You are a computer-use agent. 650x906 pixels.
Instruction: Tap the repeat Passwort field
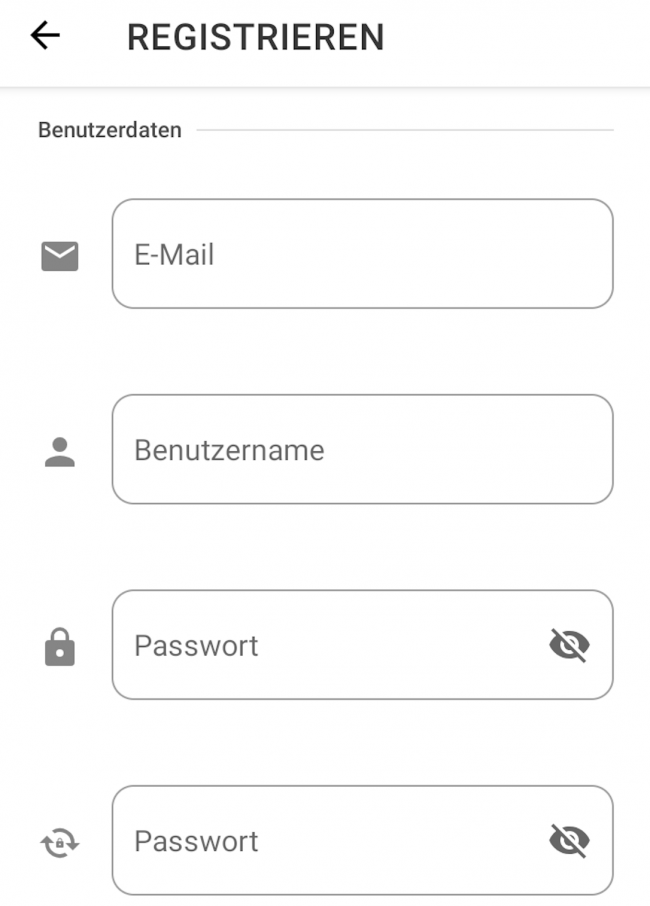(x=330, y=841)
